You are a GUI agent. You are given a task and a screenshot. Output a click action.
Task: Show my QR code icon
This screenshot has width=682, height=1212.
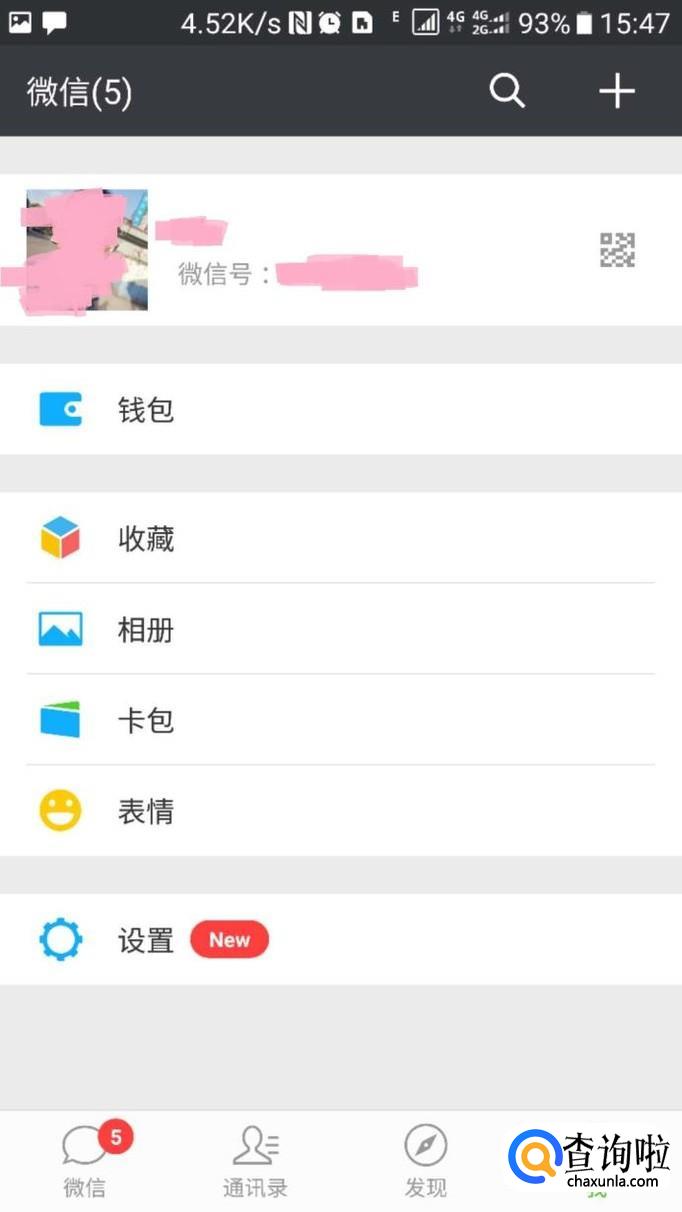pyautogui.click(x=617, y=250)
